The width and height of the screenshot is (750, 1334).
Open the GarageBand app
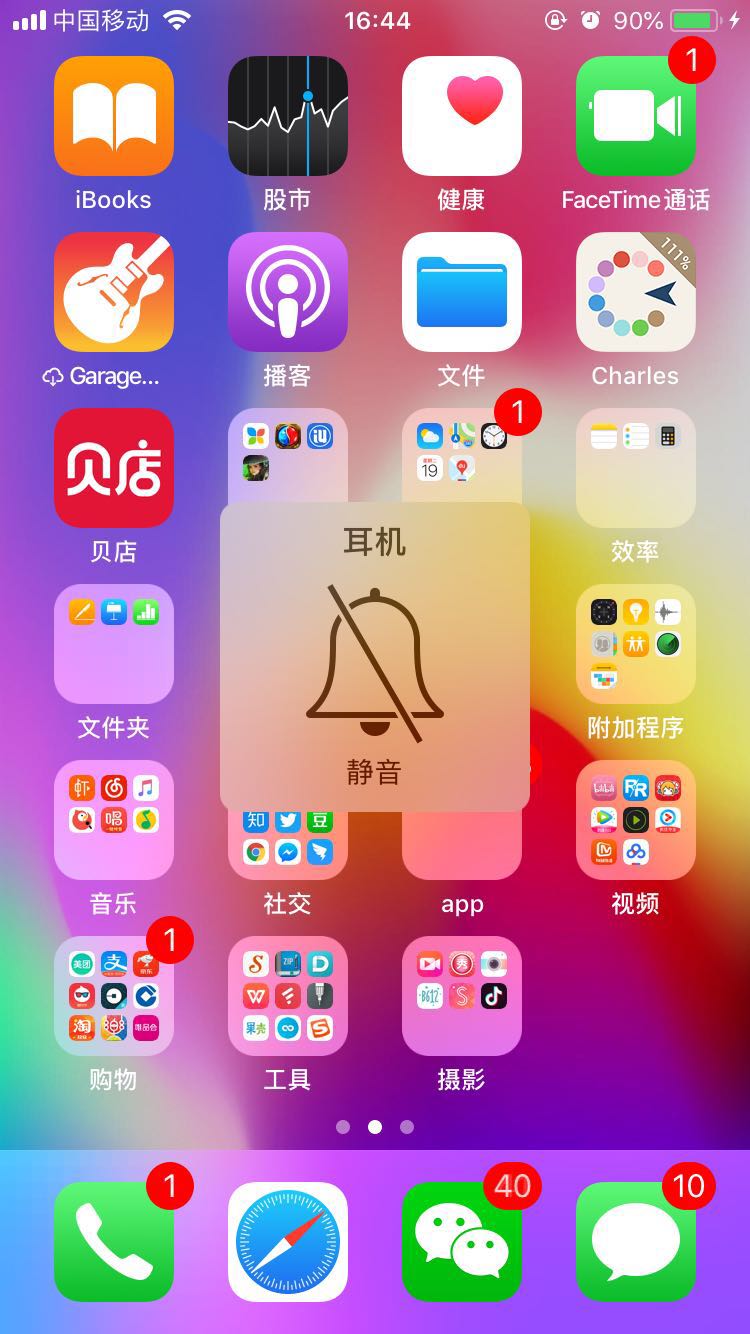(113, 292)
